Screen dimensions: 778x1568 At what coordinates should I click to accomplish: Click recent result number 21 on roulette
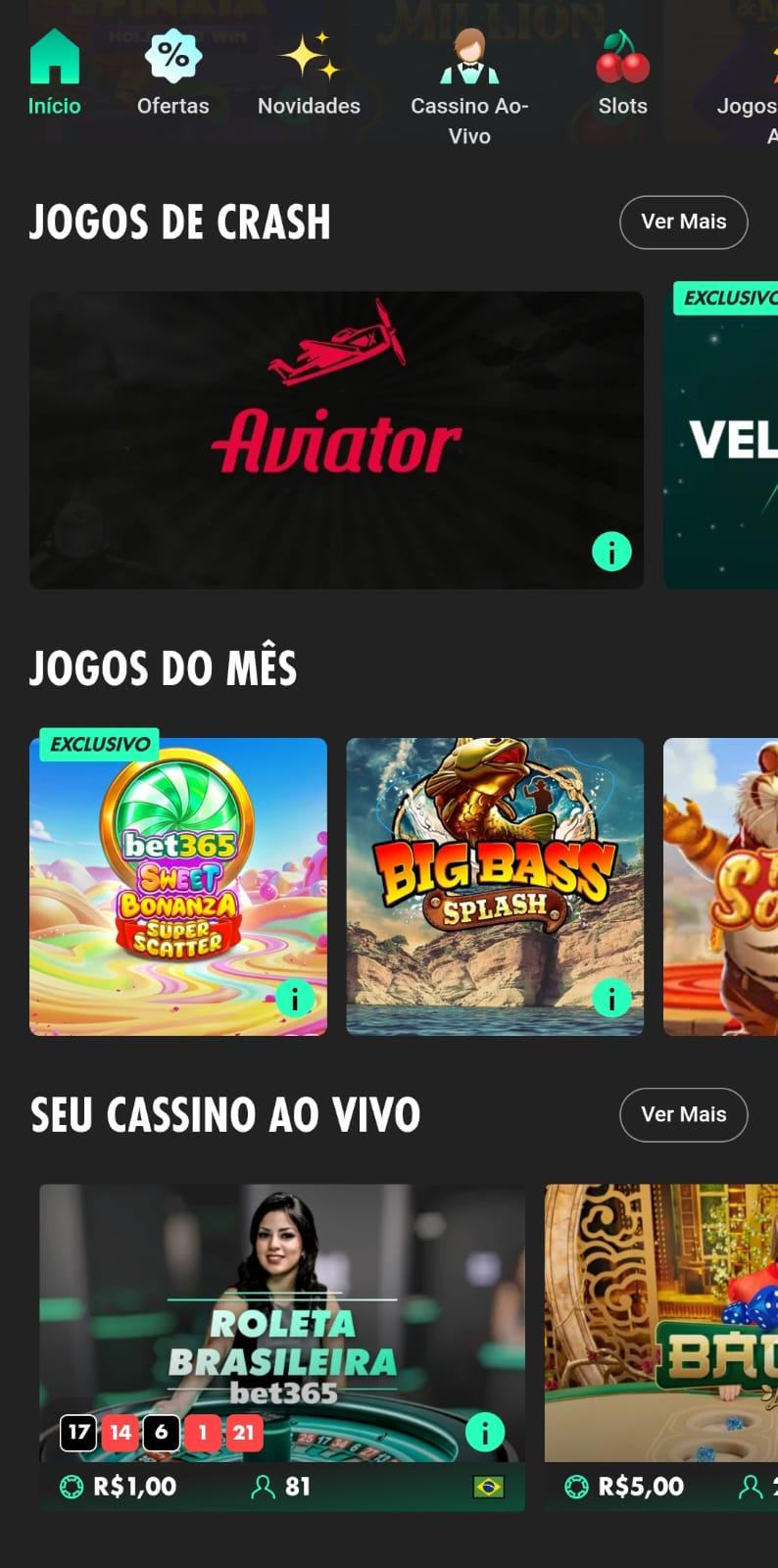243,1433
